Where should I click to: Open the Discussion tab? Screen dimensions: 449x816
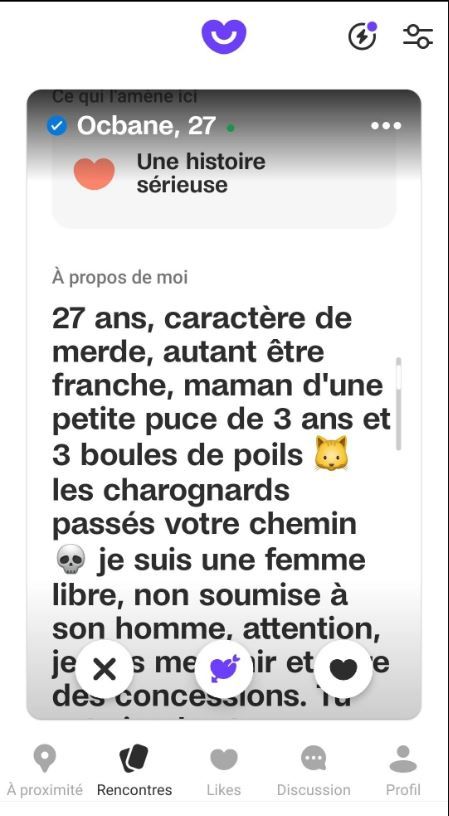point(314,771)
